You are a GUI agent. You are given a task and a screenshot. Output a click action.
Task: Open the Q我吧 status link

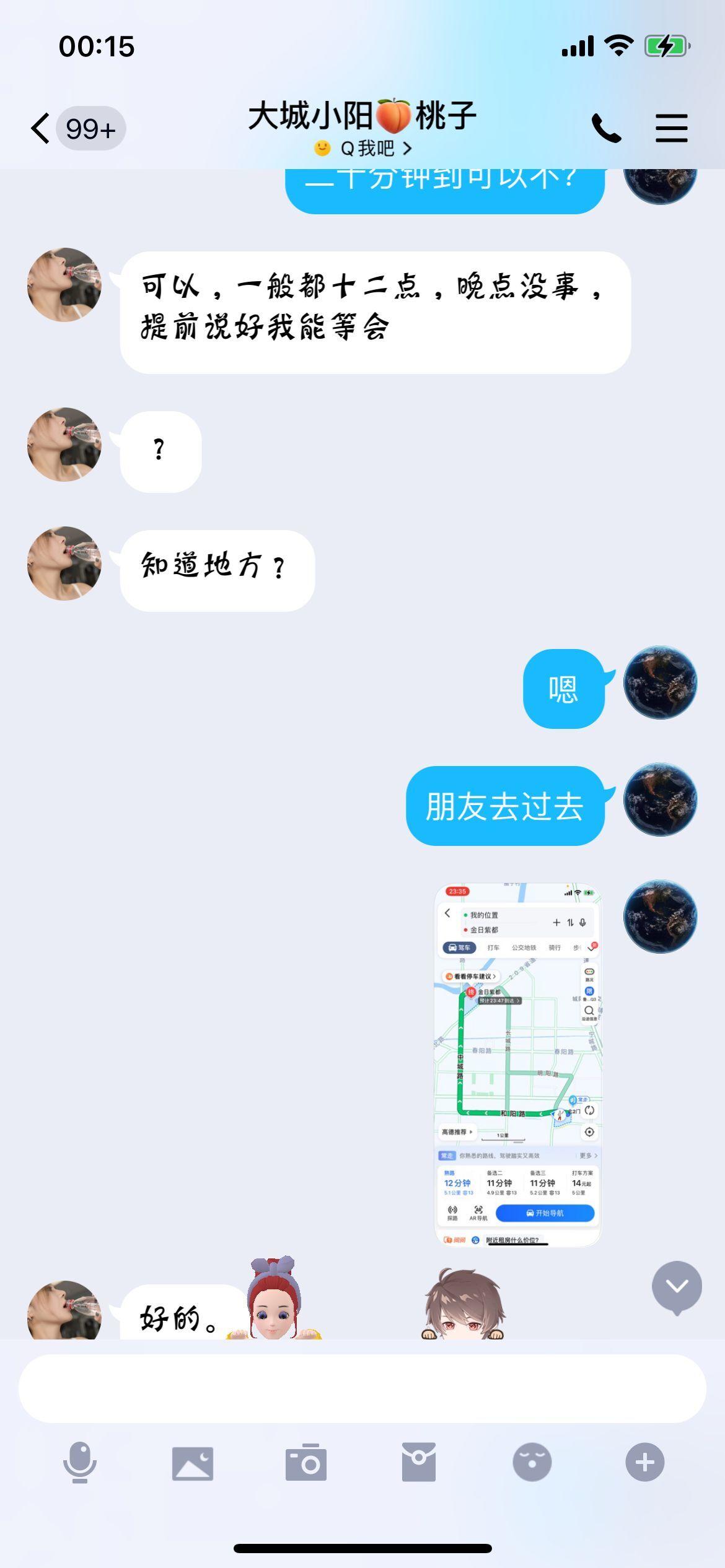[364, 149]
